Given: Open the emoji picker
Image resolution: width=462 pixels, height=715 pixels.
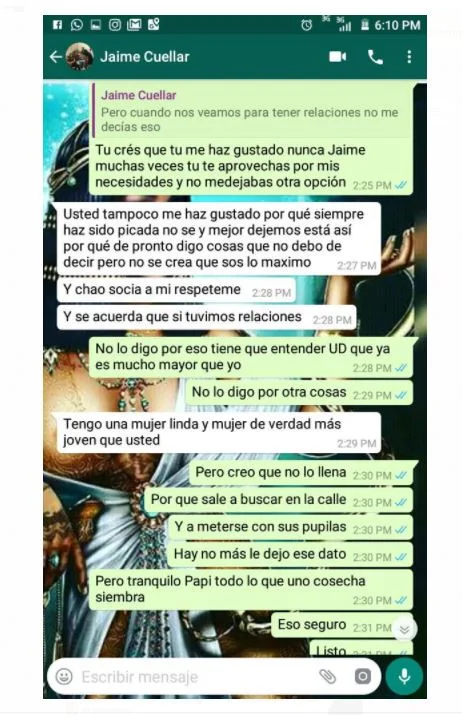Looking at the screenshot, I should tap(64, 677).
